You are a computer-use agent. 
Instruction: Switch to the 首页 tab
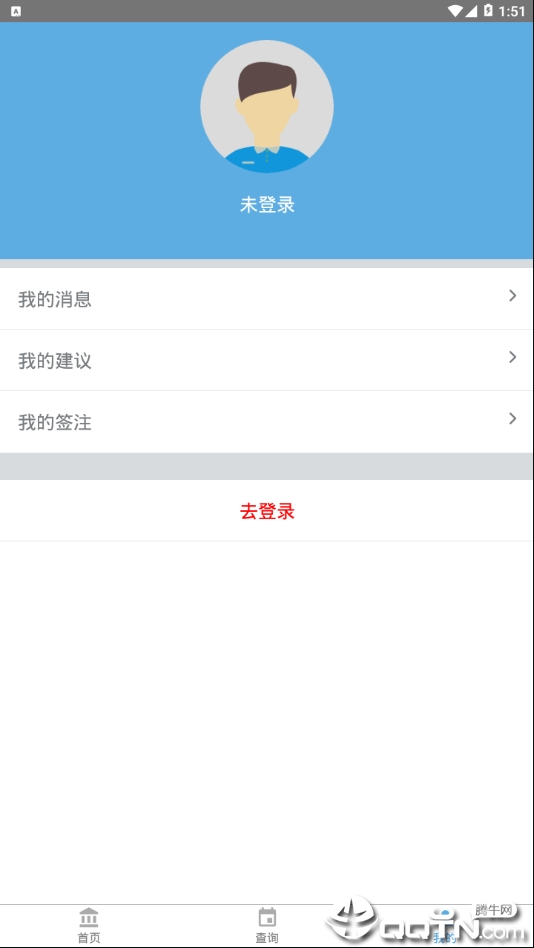(x=89, y=926)
